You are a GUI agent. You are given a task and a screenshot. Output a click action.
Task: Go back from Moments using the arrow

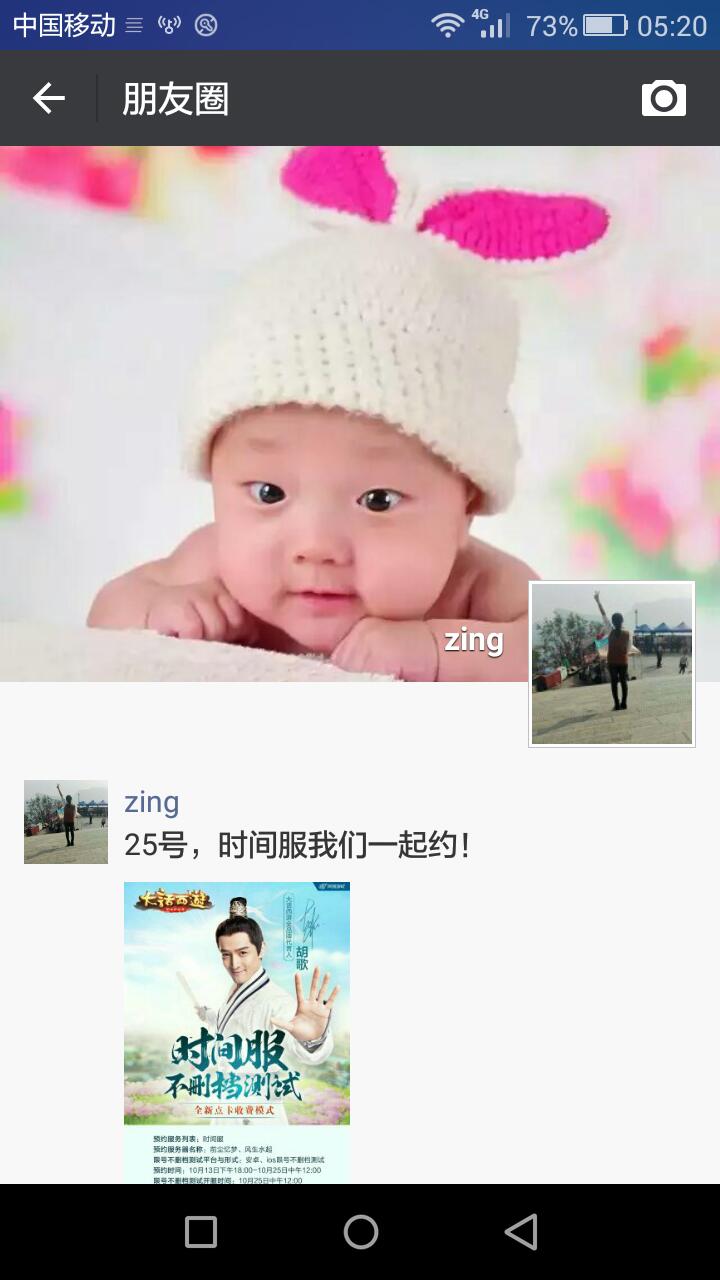tap(48, 98)
